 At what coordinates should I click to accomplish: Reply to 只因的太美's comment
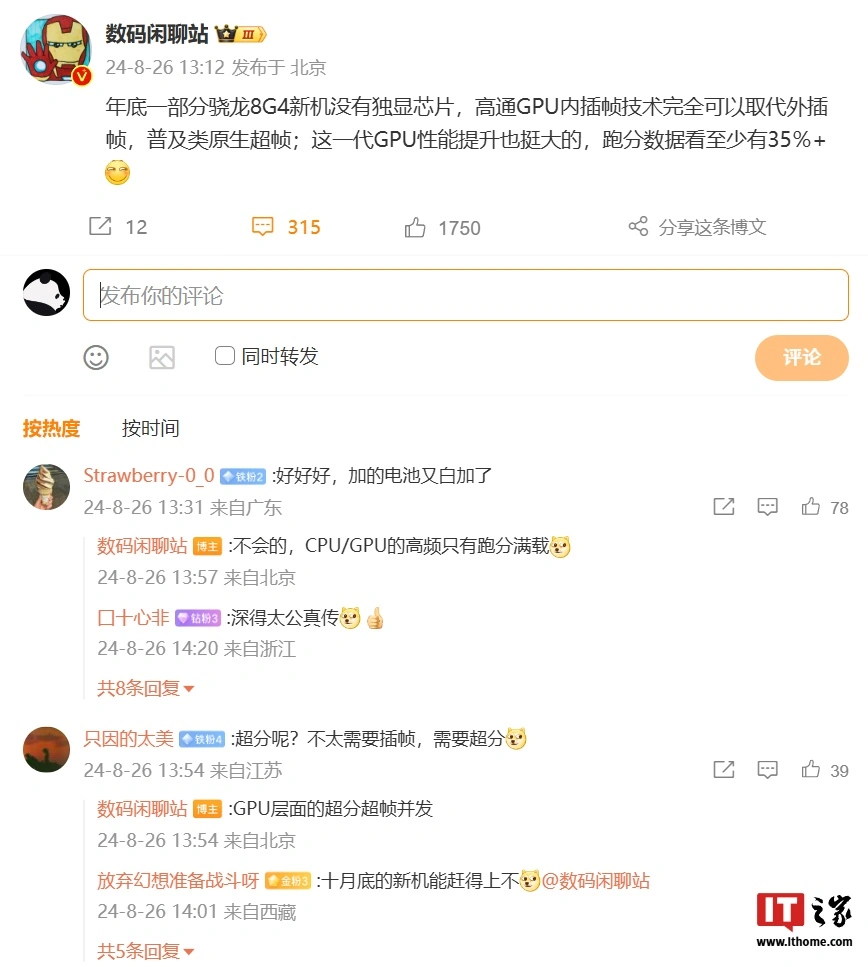tap(767, 770)
